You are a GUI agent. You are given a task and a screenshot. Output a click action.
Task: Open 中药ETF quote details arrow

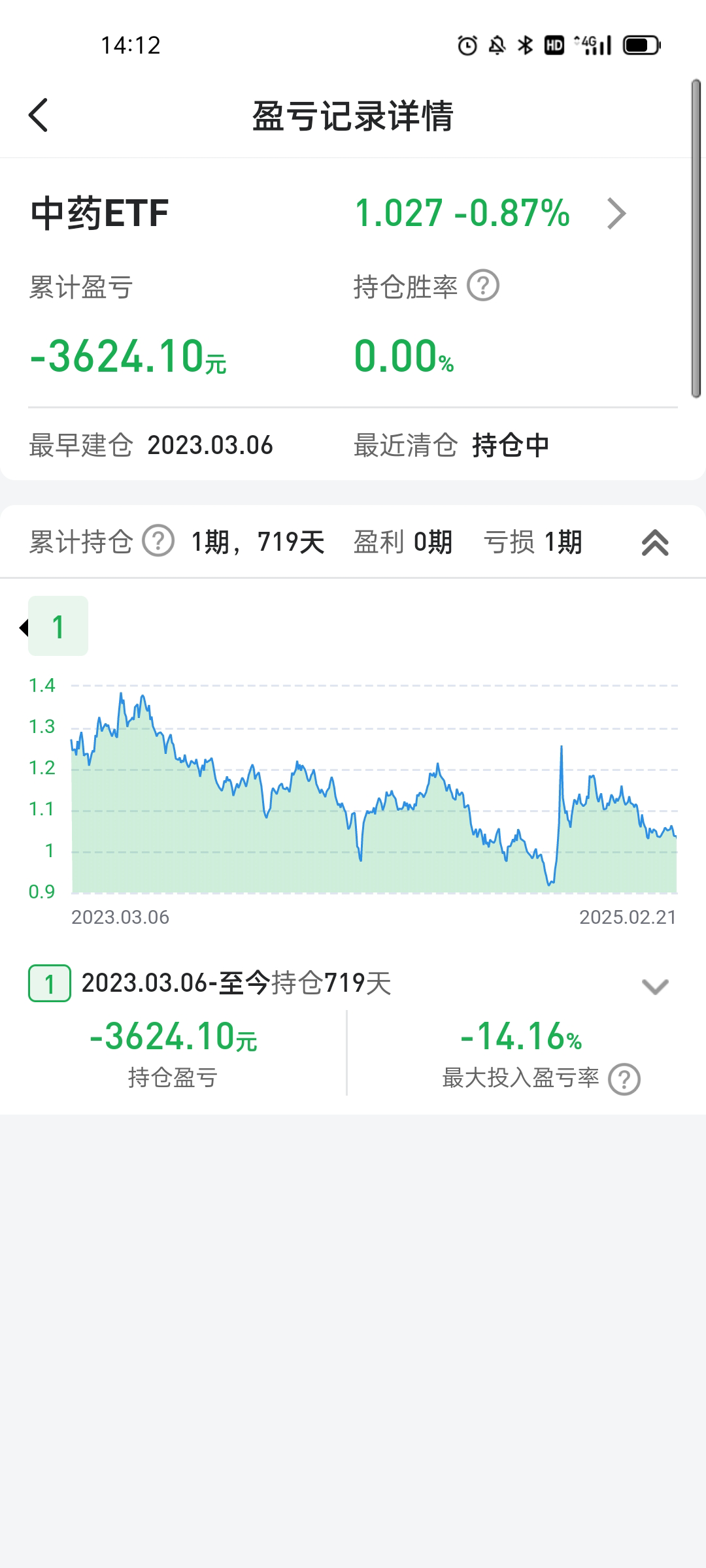click(616, 214)
